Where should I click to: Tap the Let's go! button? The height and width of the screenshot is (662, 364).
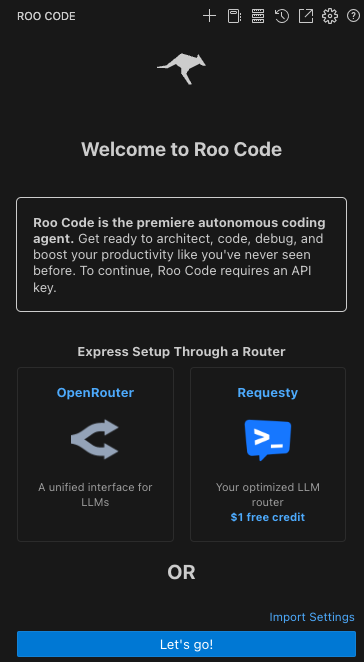coord(186,644)
